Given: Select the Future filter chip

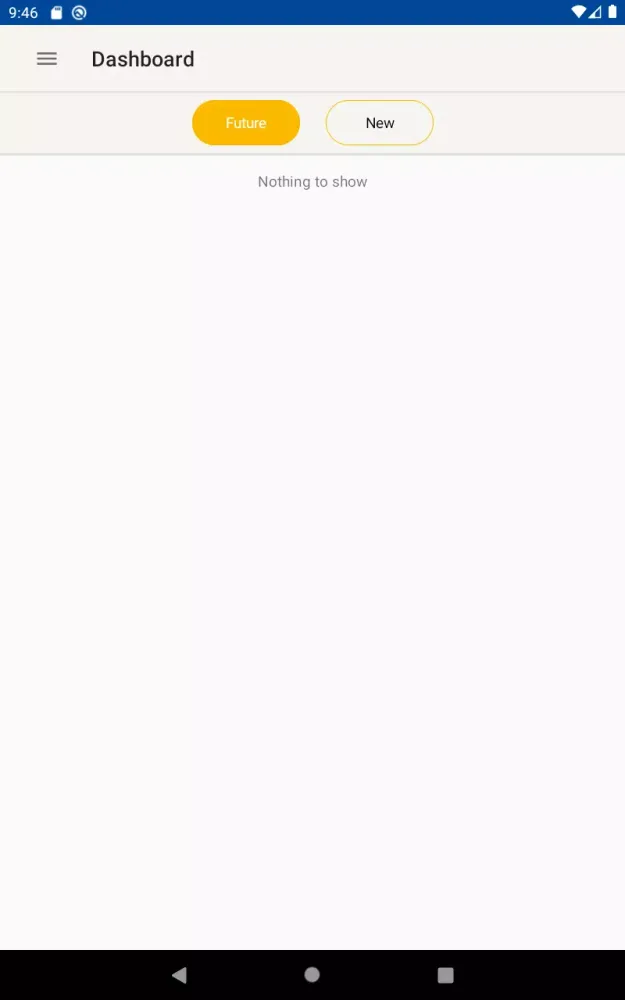Looking at the screenshot, I should [246, 123].
